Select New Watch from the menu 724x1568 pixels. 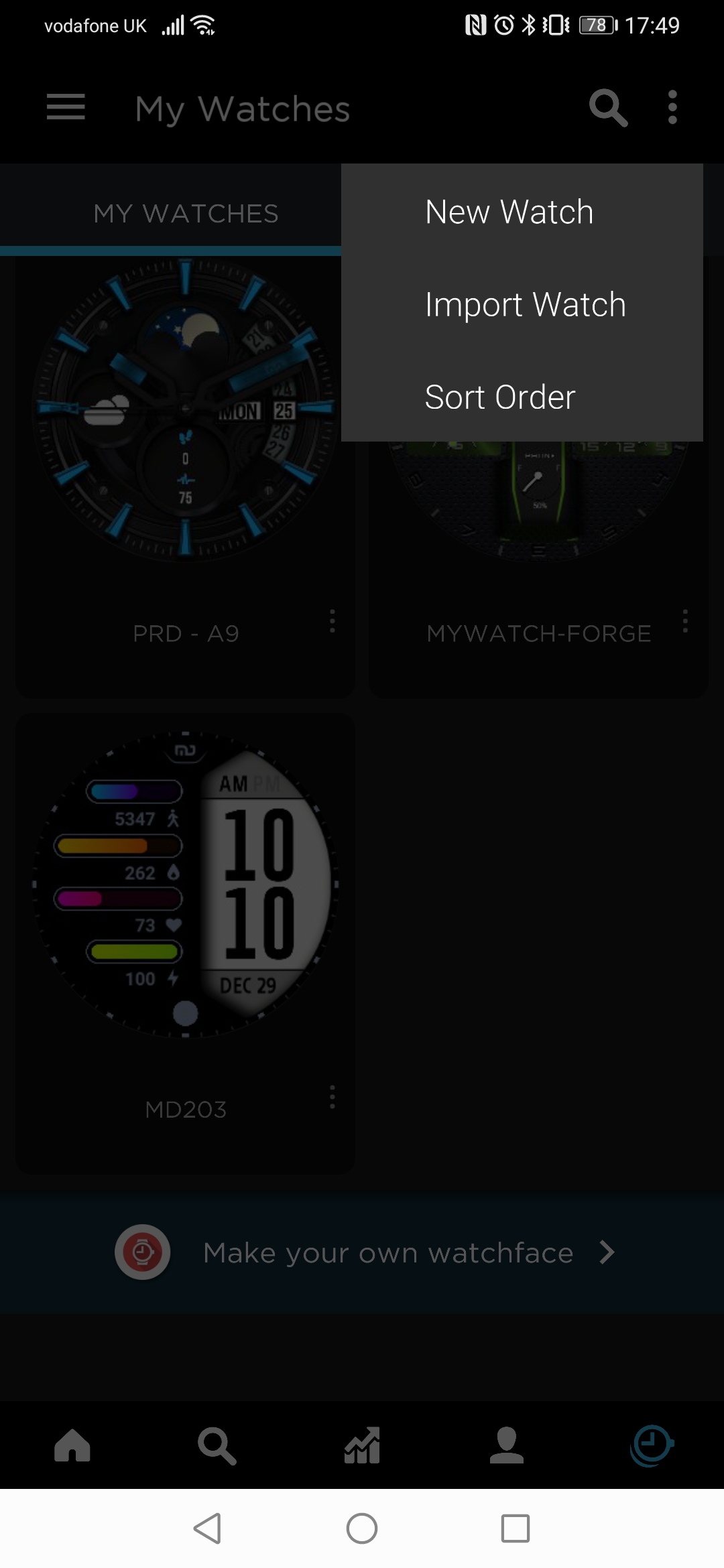click(x=509, y=212)
